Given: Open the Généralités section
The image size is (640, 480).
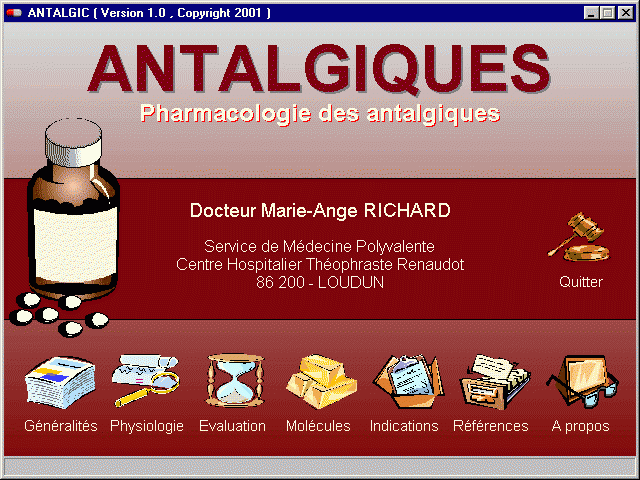Looking at the screenshot, I should (x=60, y=383).
